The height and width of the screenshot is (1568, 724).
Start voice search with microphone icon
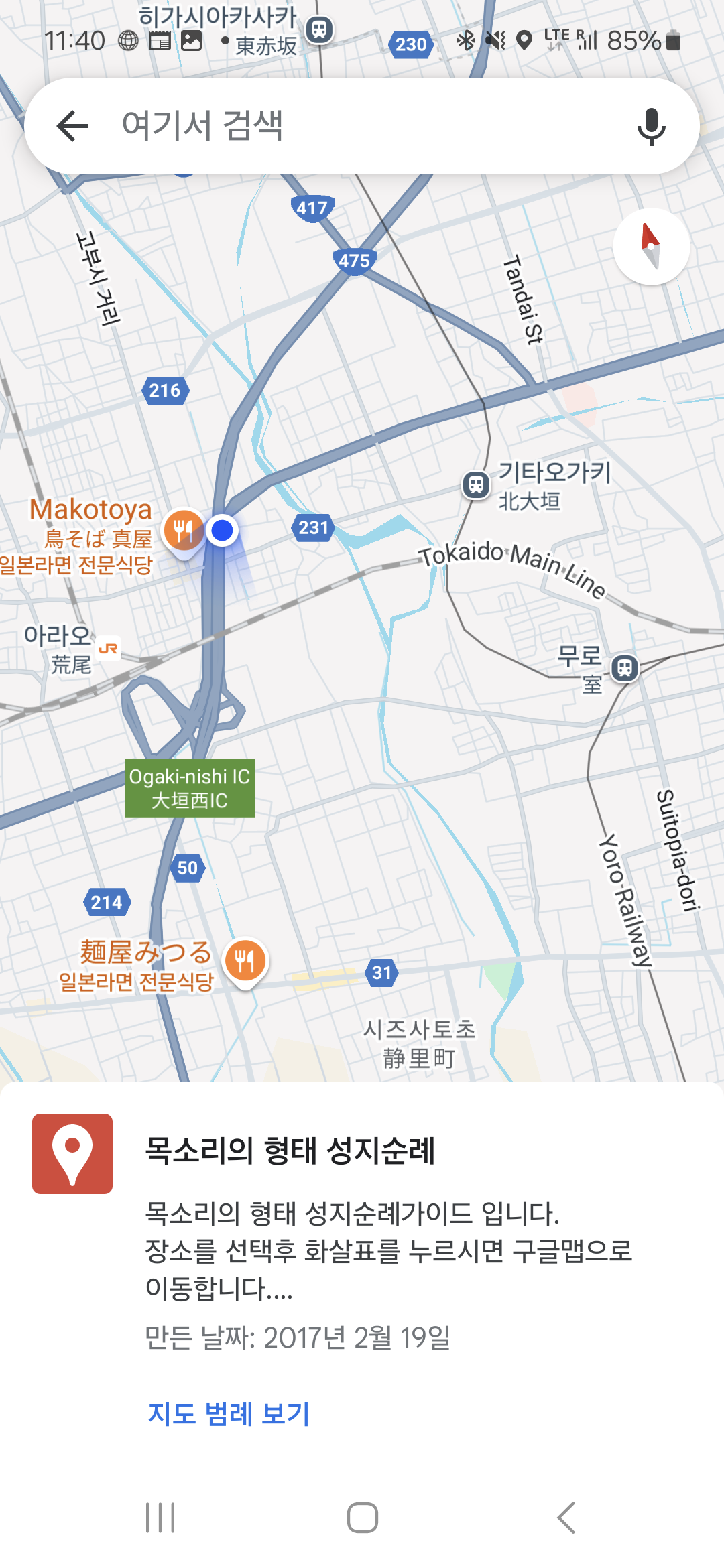click(651, 126)
